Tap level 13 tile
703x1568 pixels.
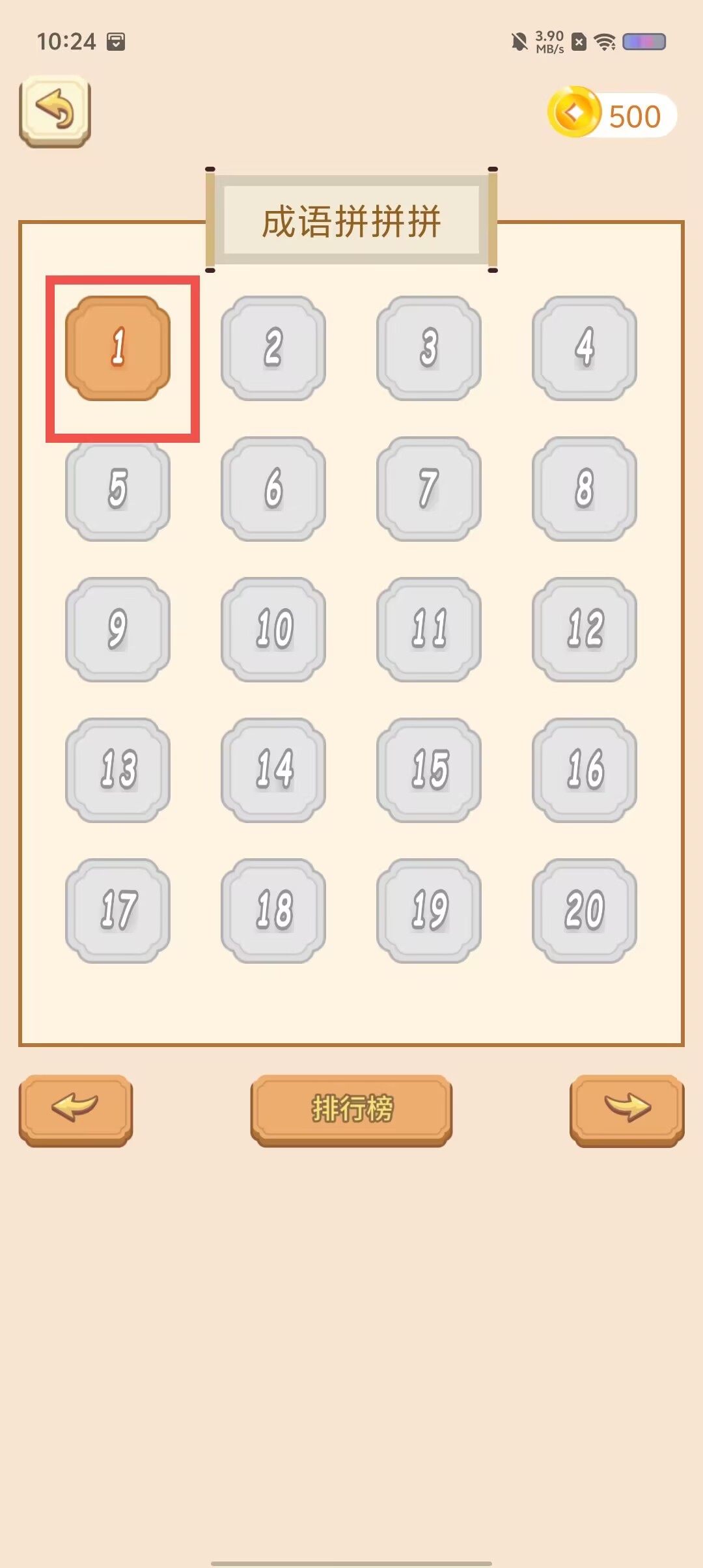coord(118,770)
